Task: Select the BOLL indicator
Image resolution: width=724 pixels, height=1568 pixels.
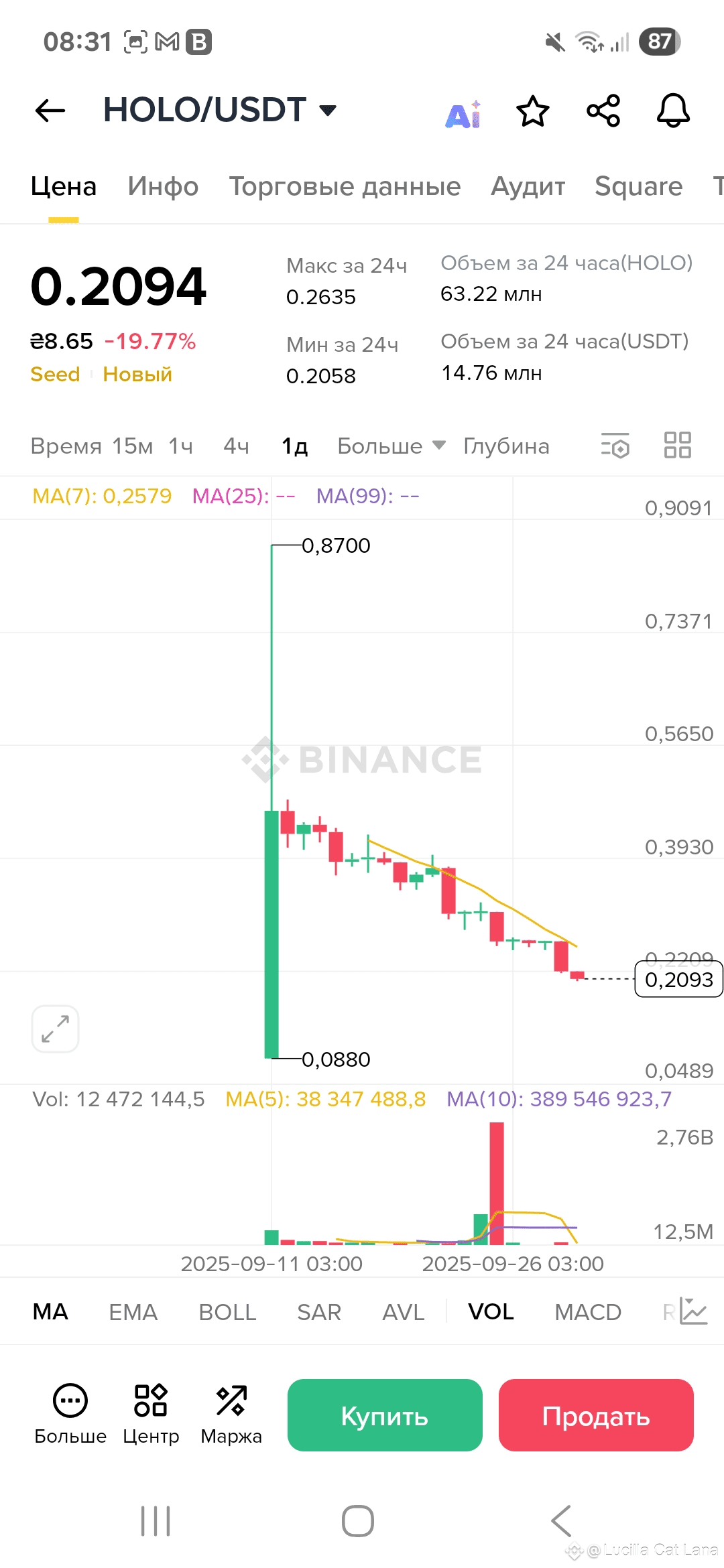Action: pos(228,1312)
